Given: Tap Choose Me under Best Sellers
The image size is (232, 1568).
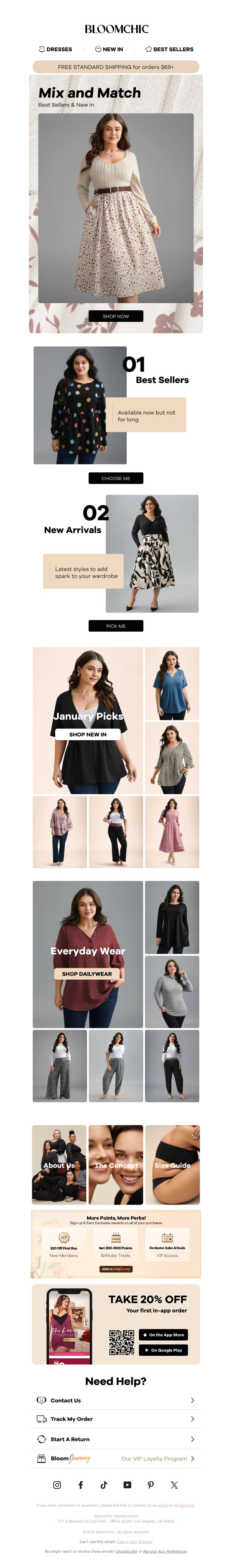Looking at the screenshot, I should tap(116, 478).
